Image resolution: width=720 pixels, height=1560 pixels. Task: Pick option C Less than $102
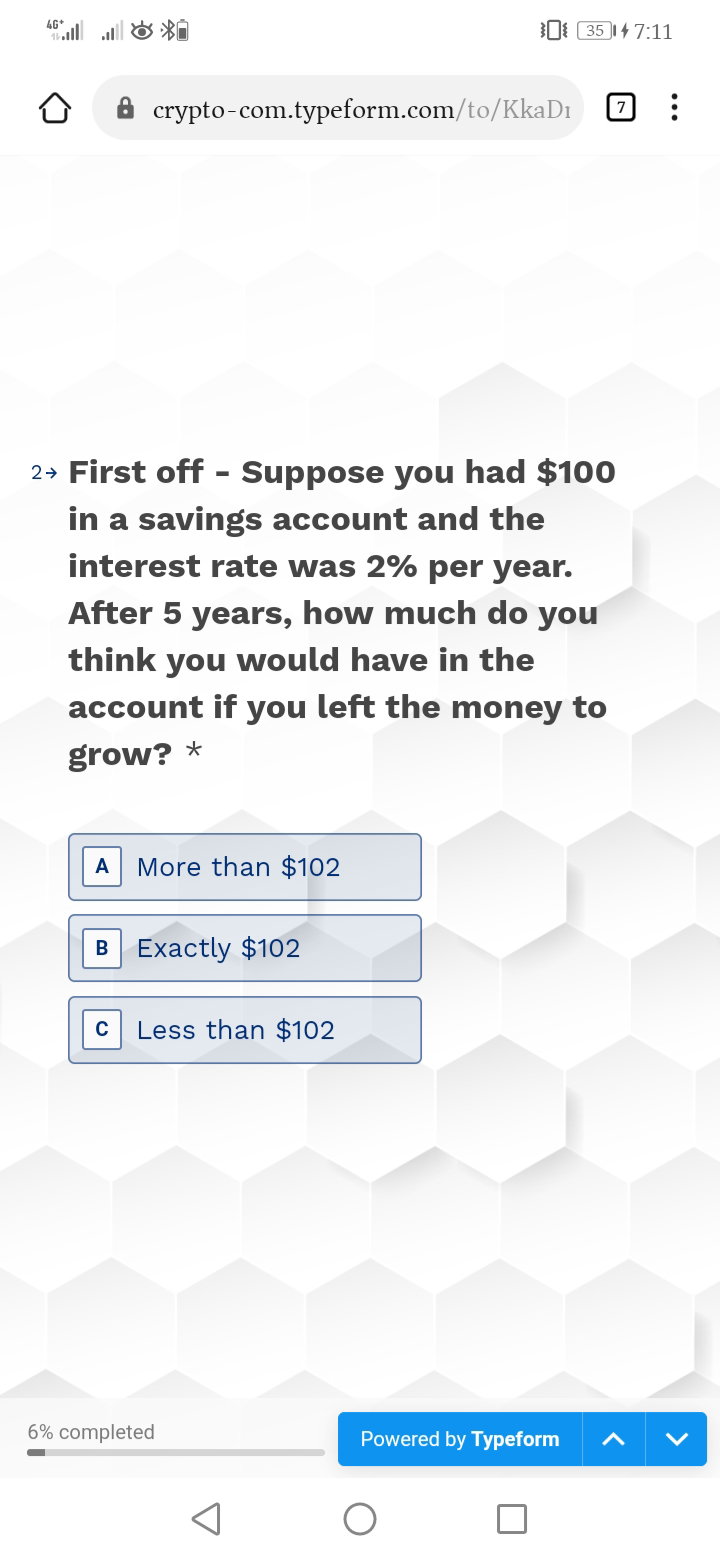coord(245,1030)
